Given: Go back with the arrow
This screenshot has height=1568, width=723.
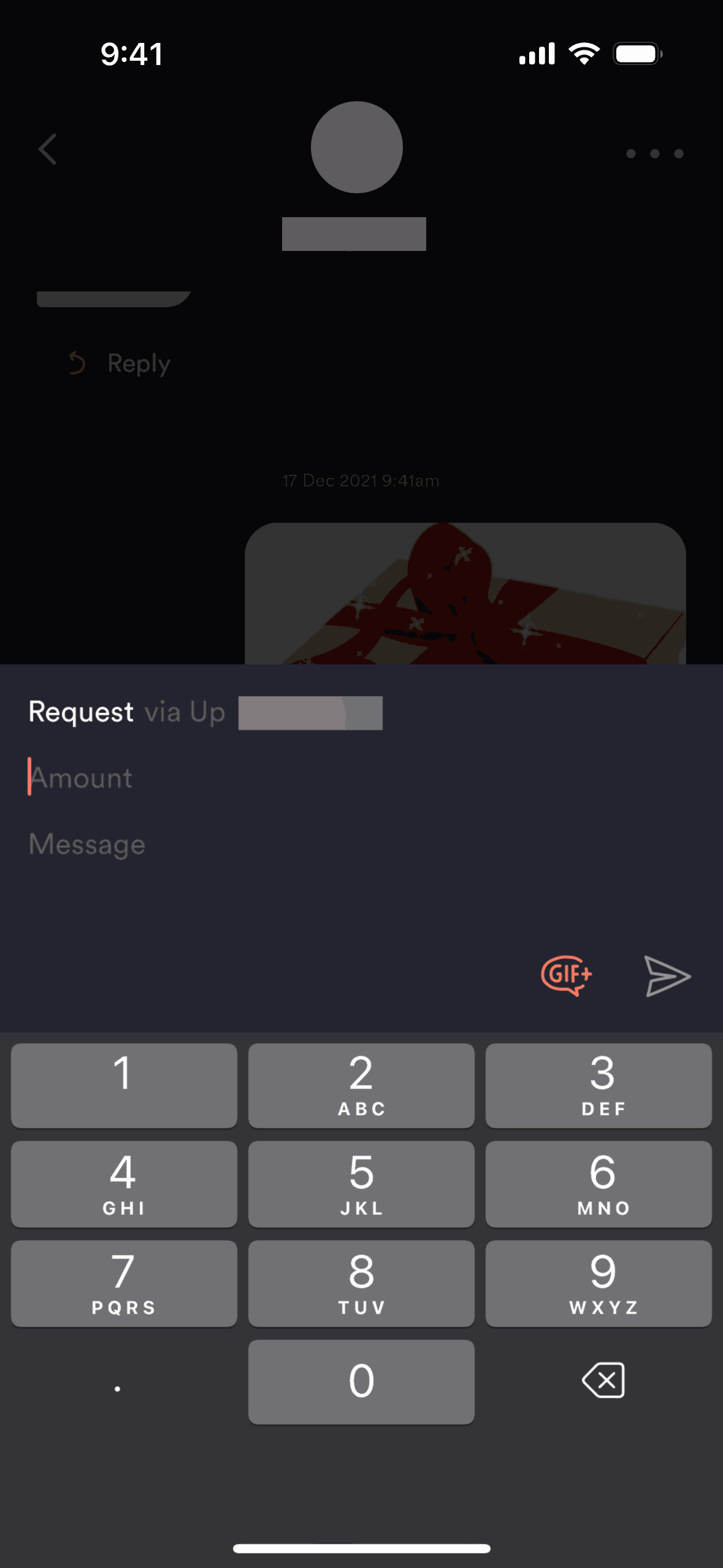Looking at the screenshot, I should pyautogui.click(x=48, y=149).
